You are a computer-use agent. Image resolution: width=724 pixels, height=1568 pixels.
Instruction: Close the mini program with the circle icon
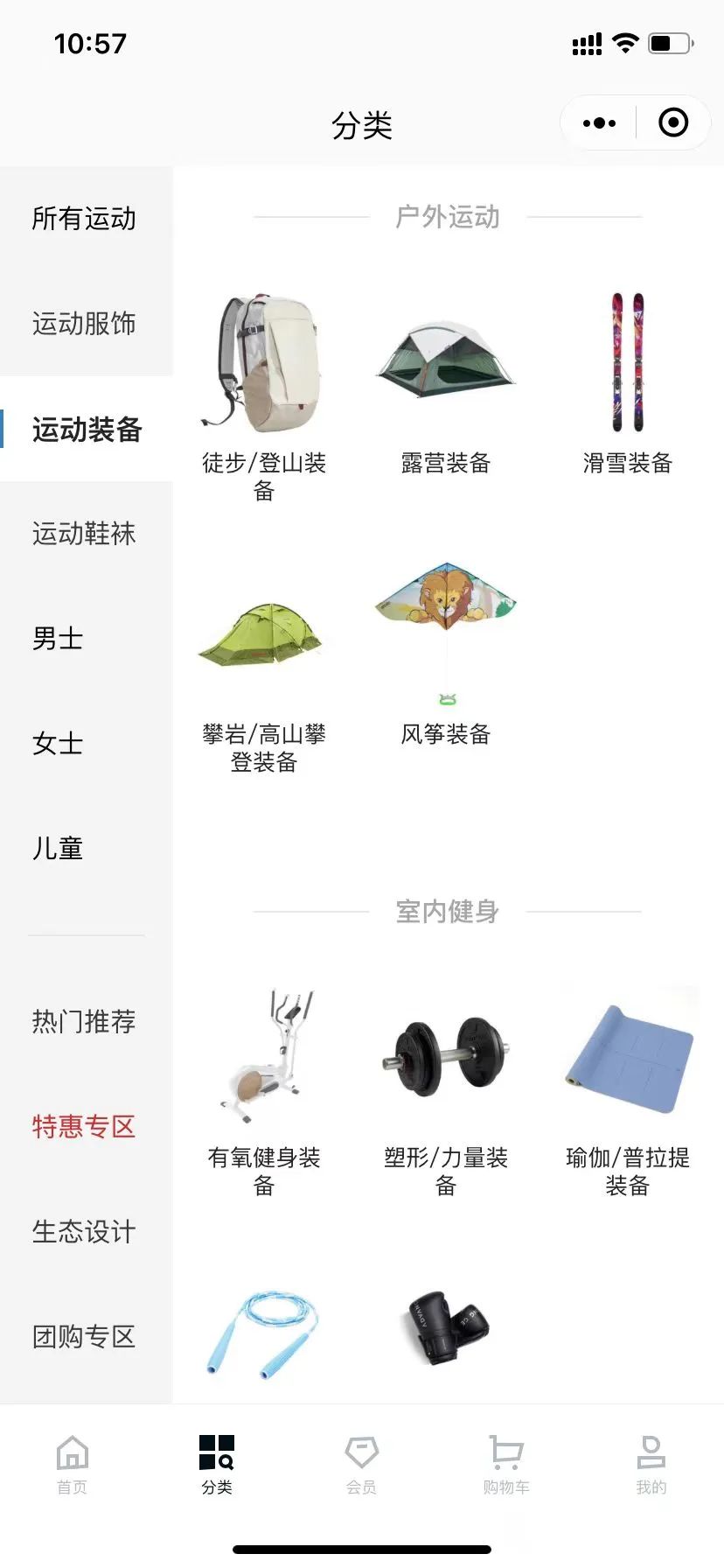coord(672,123)
